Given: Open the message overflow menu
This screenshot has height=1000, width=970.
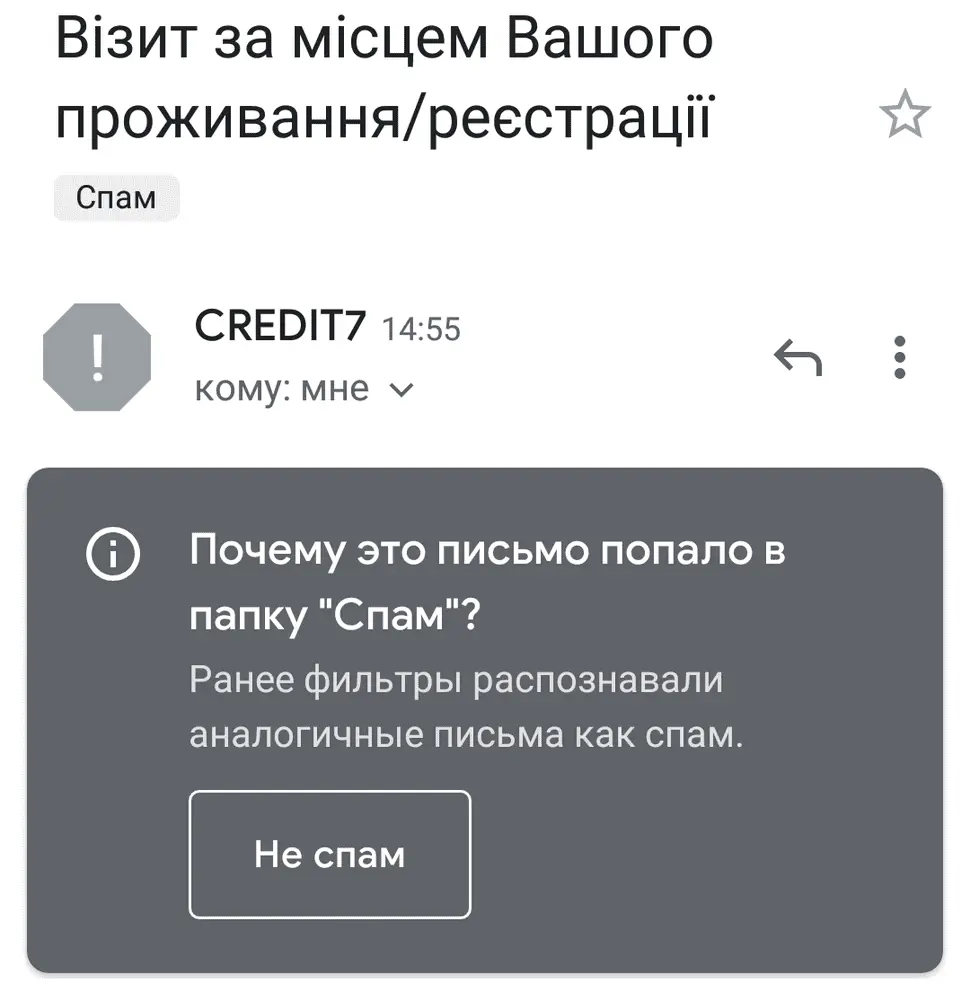Looking at the screenshot, I should (900, 357).
